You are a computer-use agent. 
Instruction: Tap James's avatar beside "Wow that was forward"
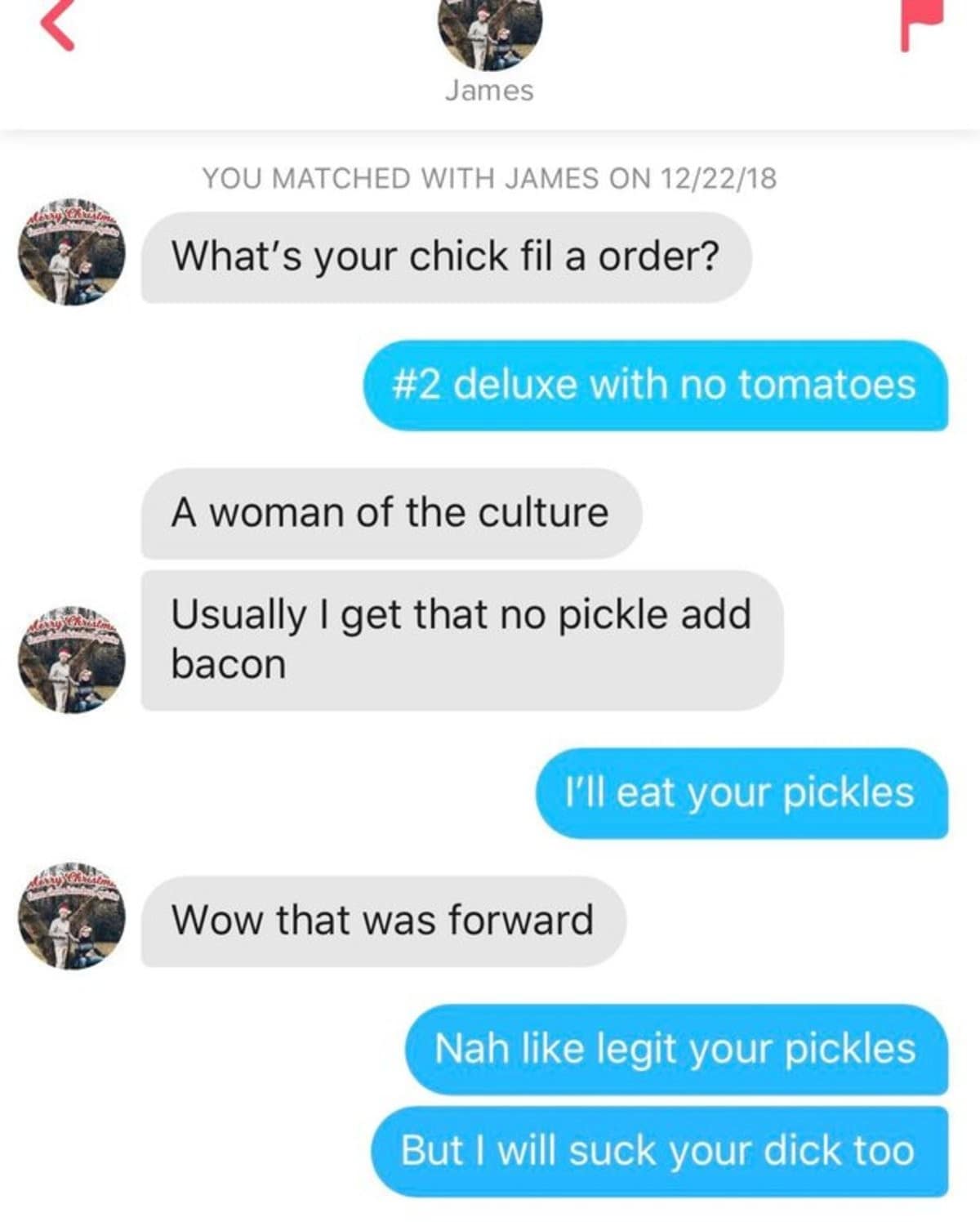tap(72, 918)
